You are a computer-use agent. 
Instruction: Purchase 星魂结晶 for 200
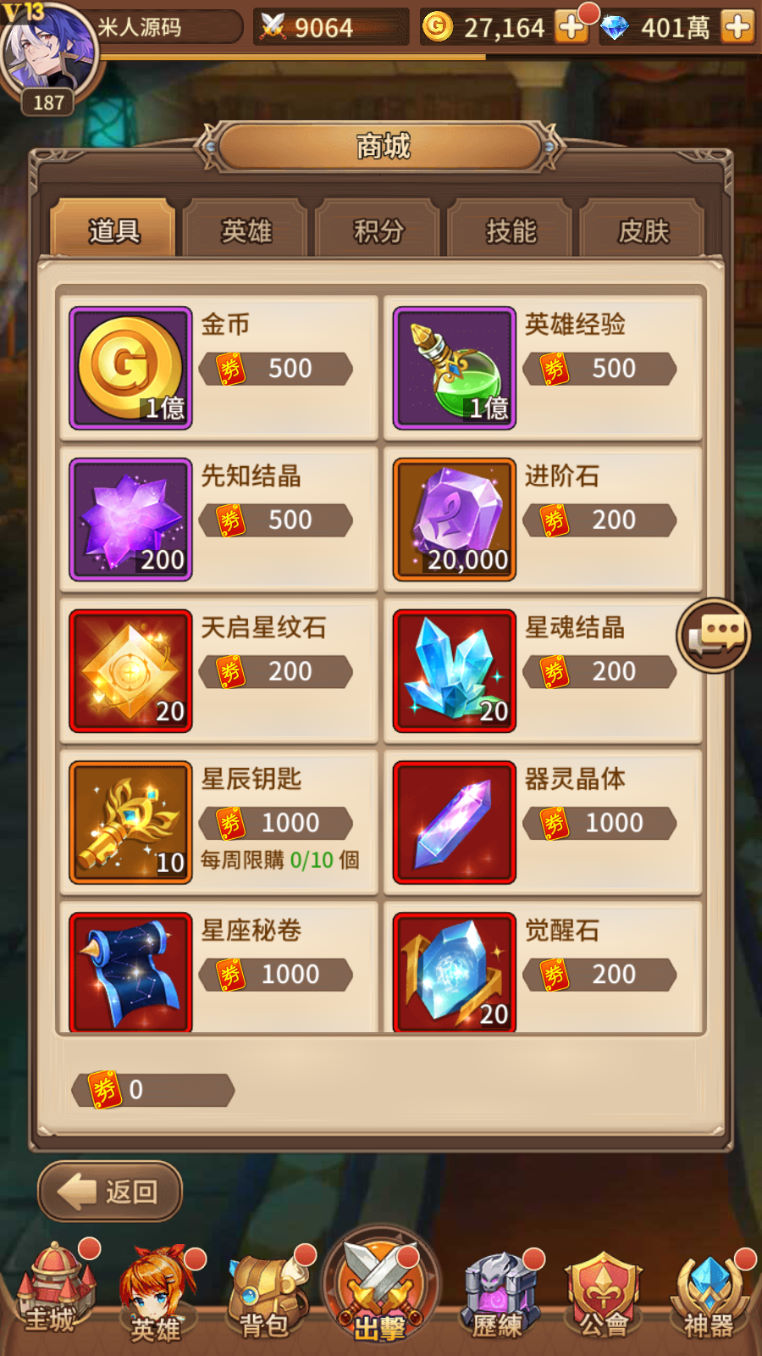coord(600,672)
